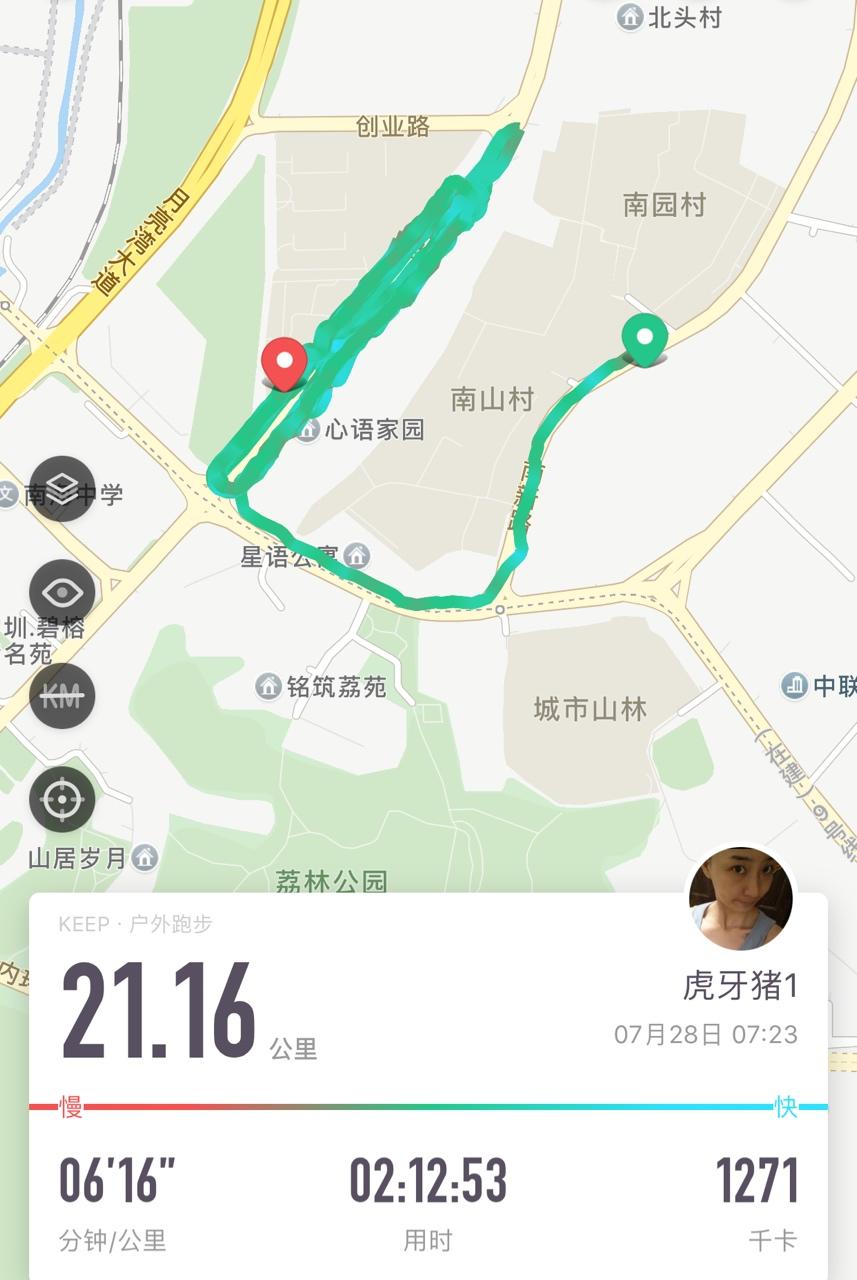This screenshot has width=857, height=1280.
Task: Toggle the KM distance markers
Action: click(62, 696)
